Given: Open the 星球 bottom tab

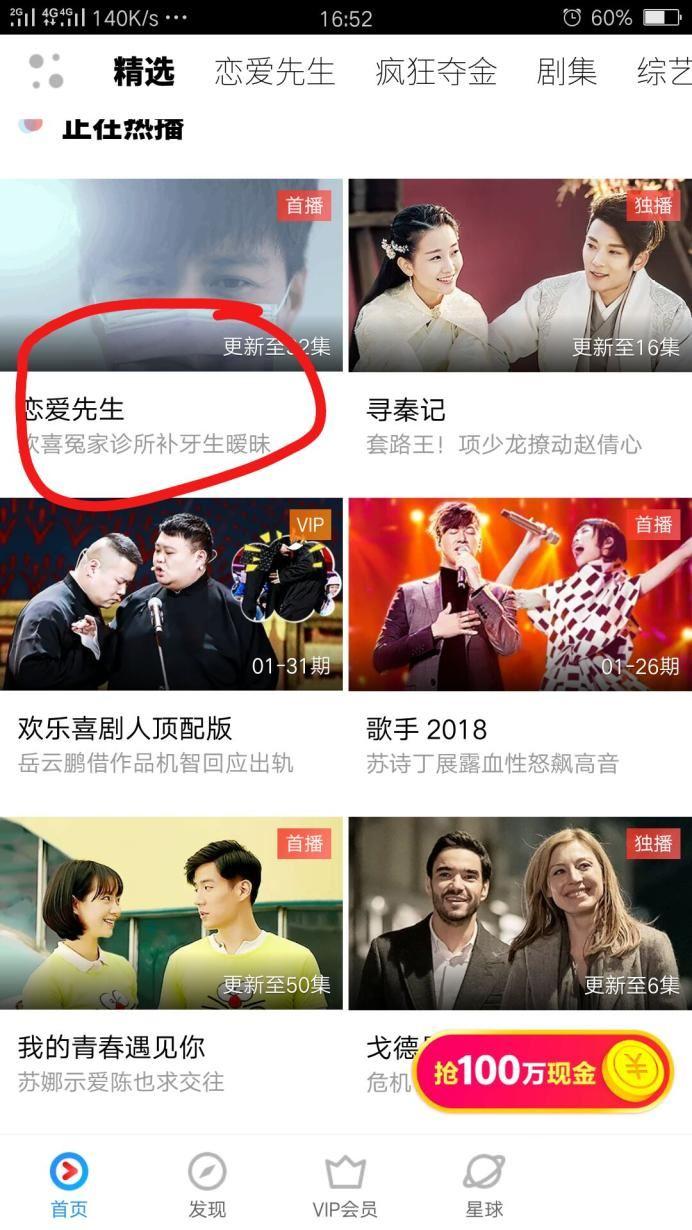Looking at the screenshot, I should coord(484,1185).
